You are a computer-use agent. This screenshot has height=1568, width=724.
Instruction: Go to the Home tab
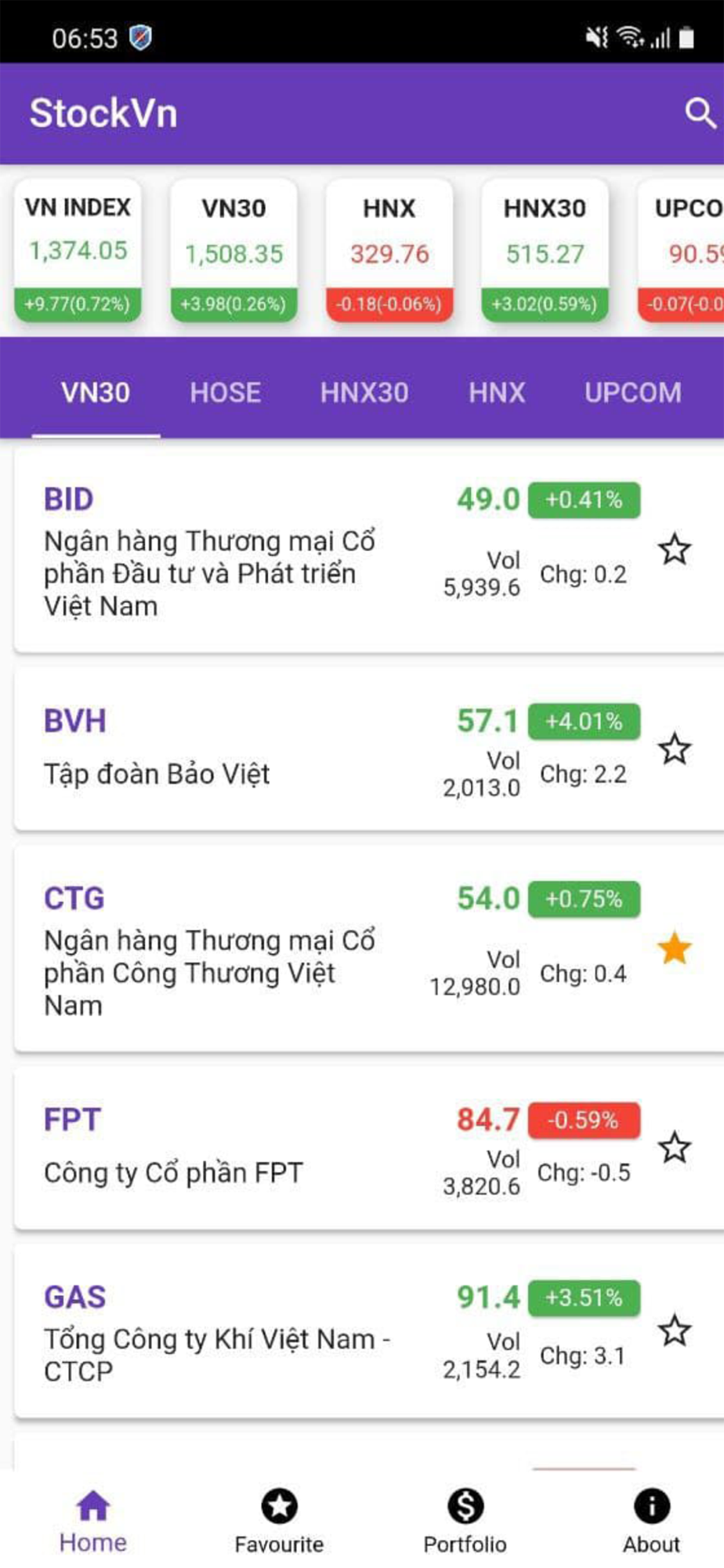coord(93,1521)
